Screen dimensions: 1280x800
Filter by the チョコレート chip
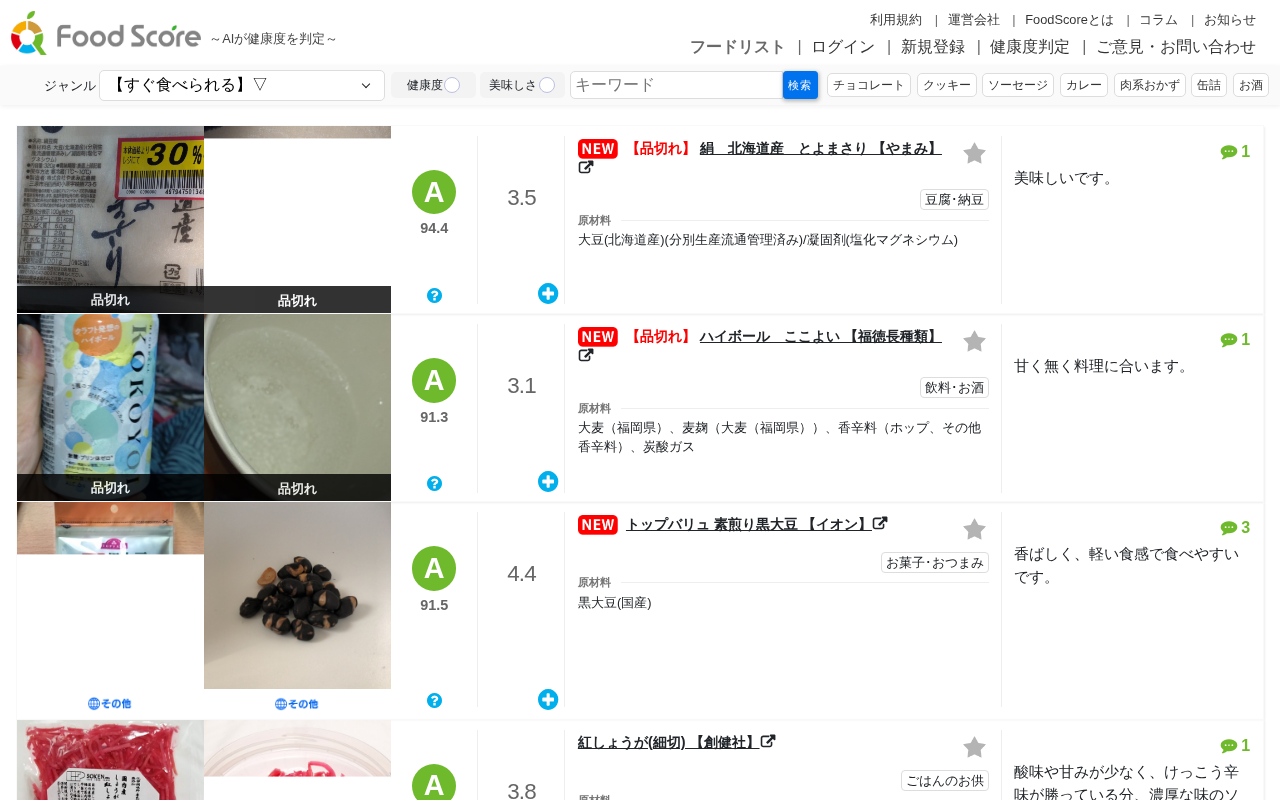(x=869, y=85)
